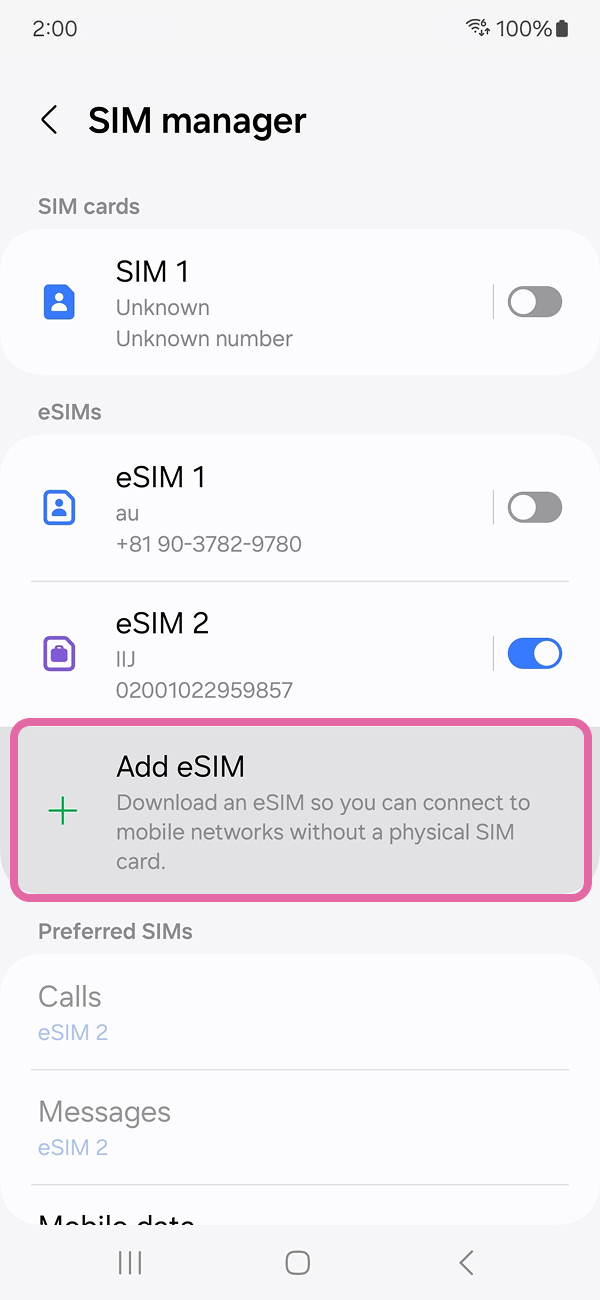
Task: Choose preferred SIM for Calls
Action: 300,1013
